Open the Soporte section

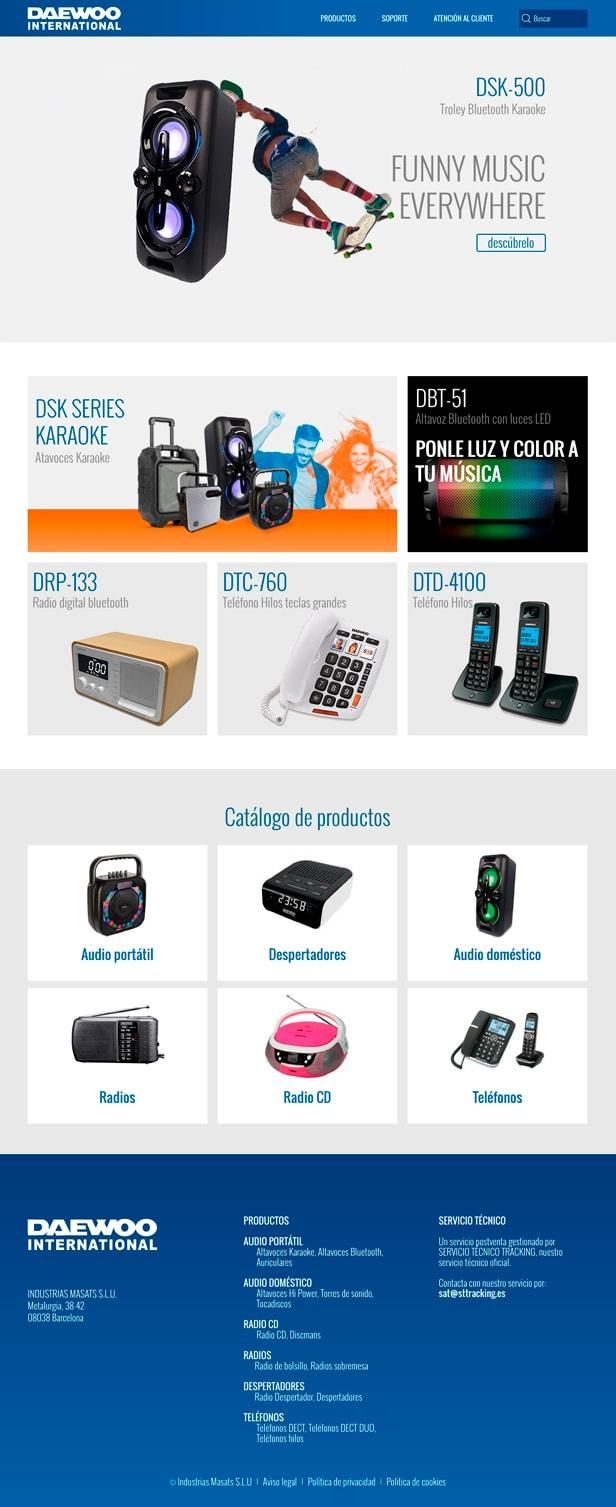coord(394,18)
